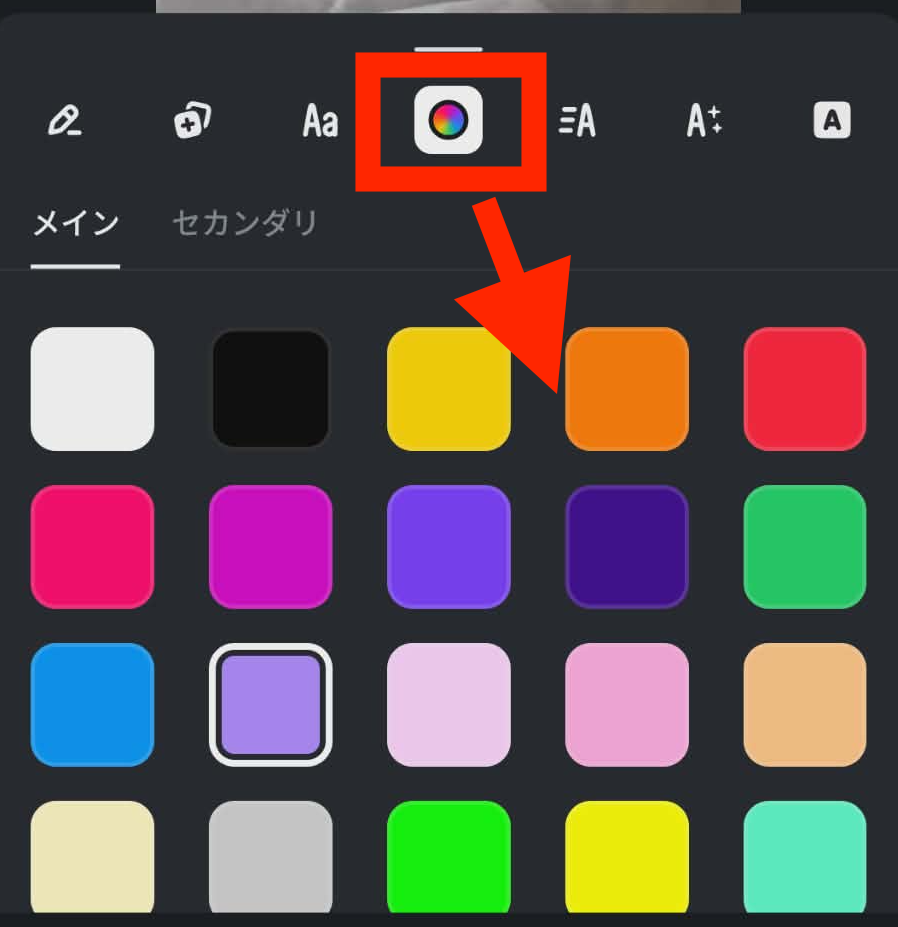Switch to the メイン tab
This screenshot has height=927, width=898.
point(76,223)
